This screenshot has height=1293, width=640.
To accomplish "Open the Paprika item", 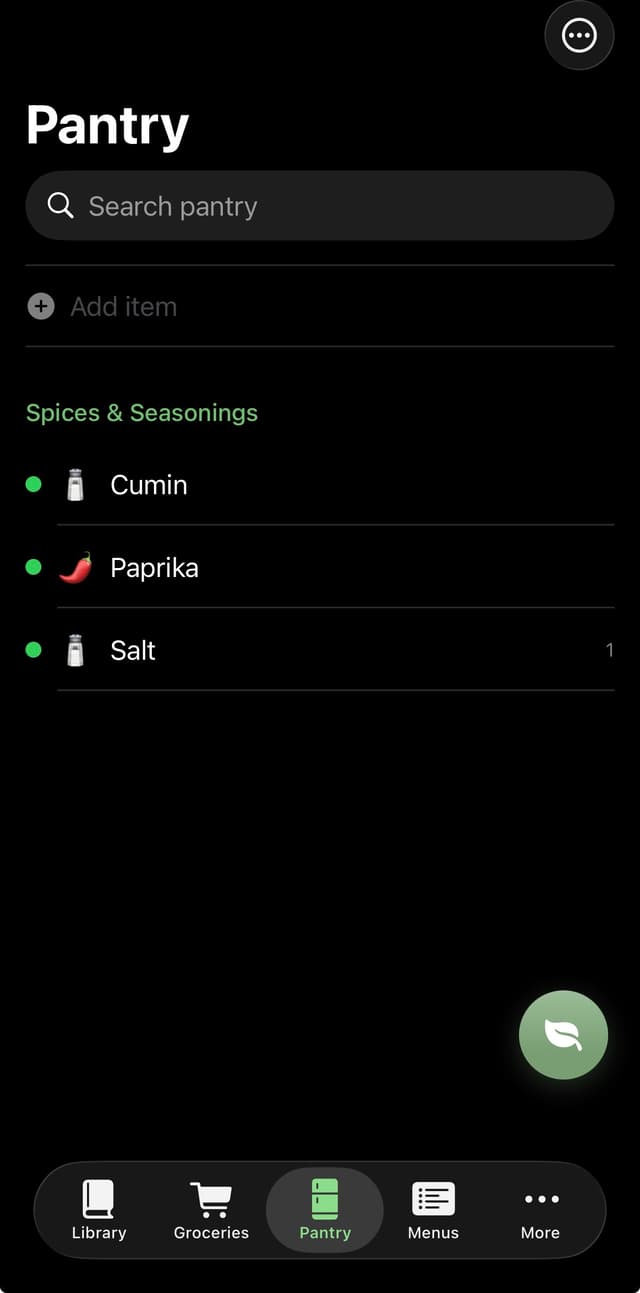I will tap(154, 568).
